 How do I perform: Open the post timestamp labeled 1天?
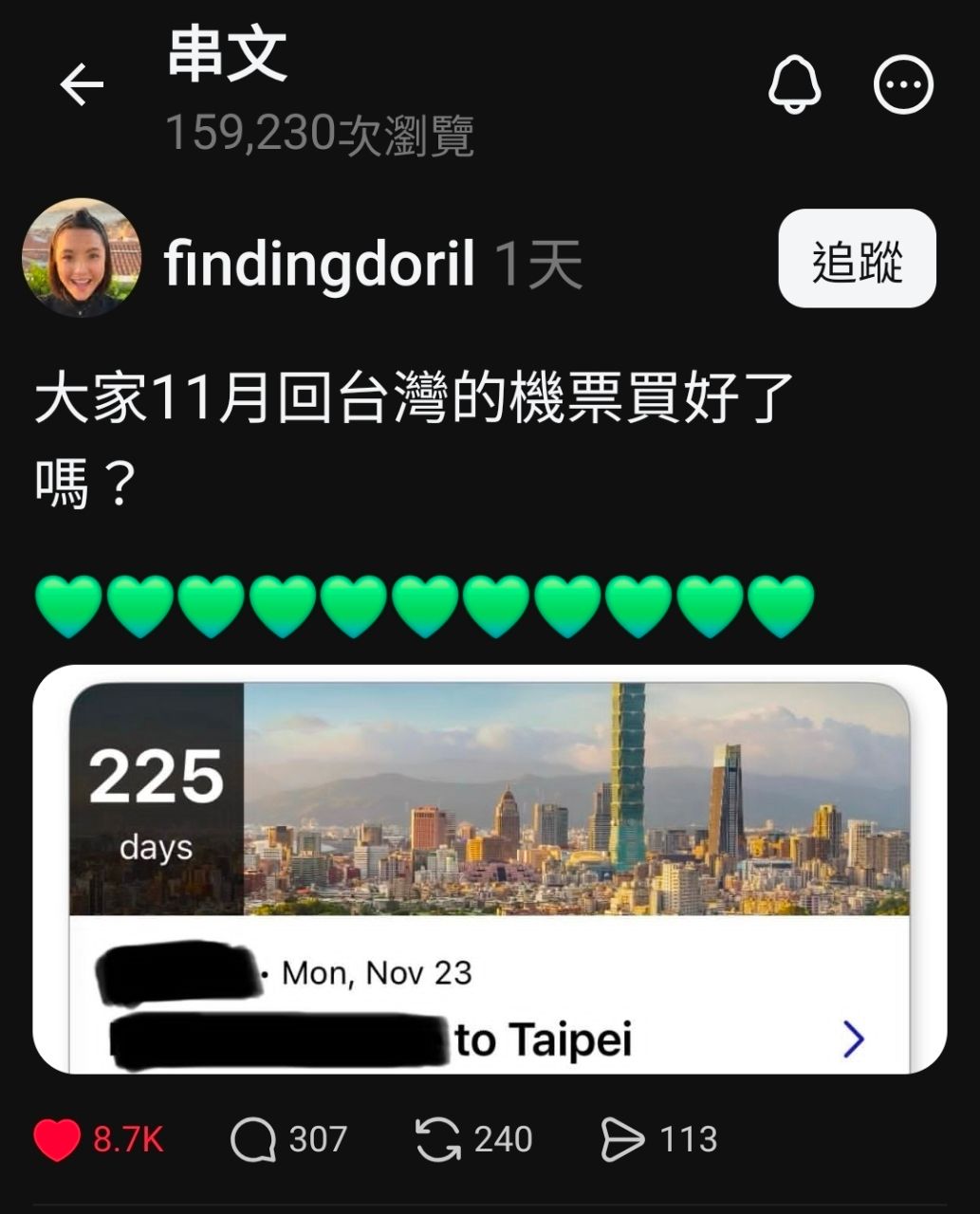point(537,266)
